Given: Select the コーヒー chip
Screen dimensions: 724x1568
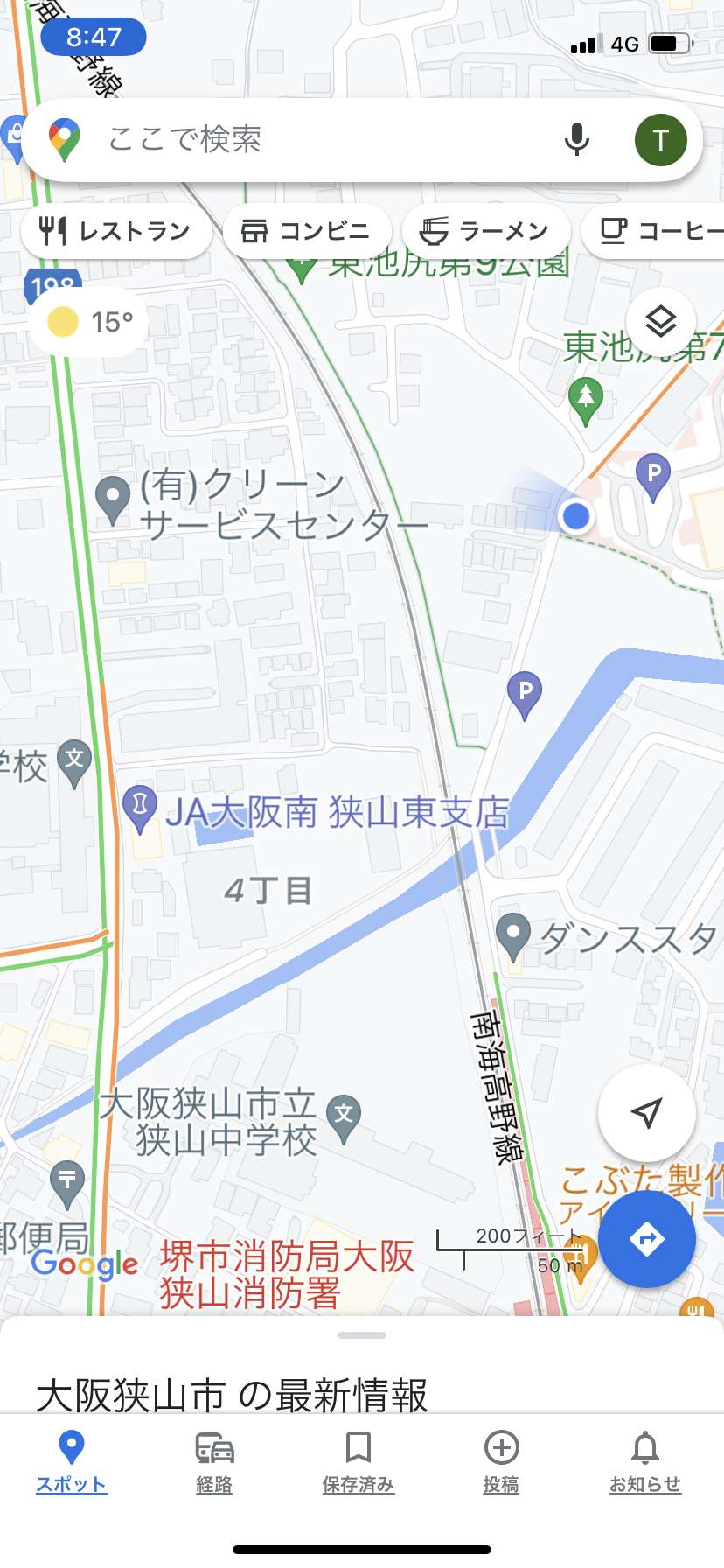Looking at the screenshot, I should 654,231.
